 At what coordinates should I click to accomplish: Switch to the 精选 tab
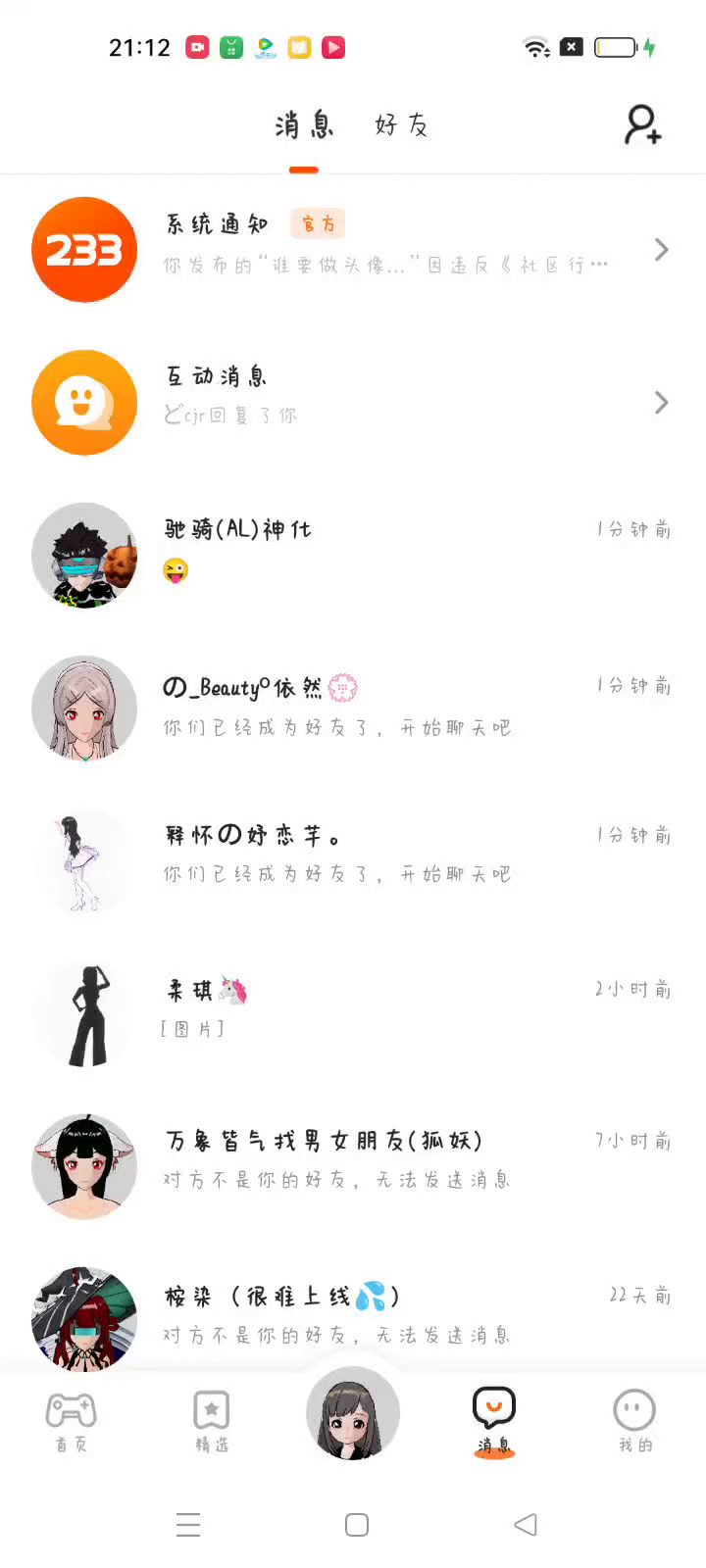[x=211, y=1421]
